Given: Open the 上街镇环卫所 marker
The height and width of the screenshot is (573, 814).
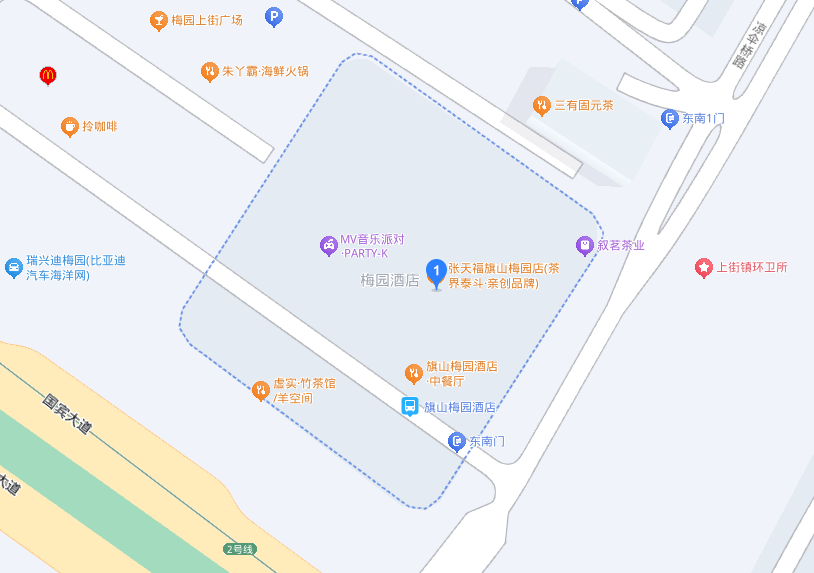Looking at the screenshot, I should tap(703, 267).
